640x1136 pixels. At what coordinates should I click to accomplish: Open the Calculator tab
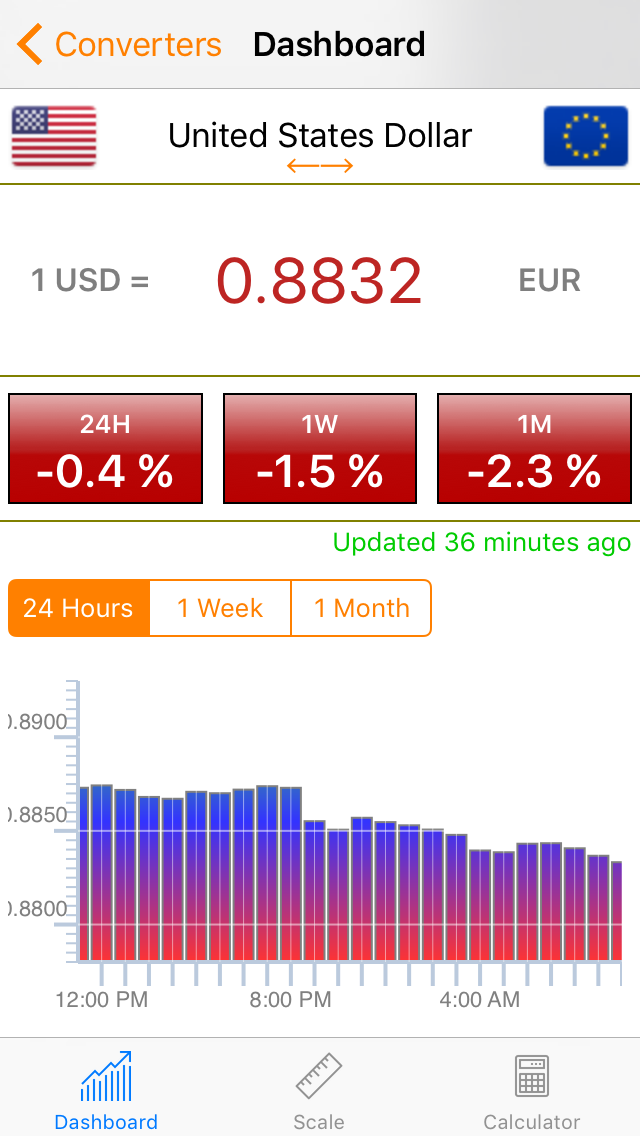pos(532,1090)
